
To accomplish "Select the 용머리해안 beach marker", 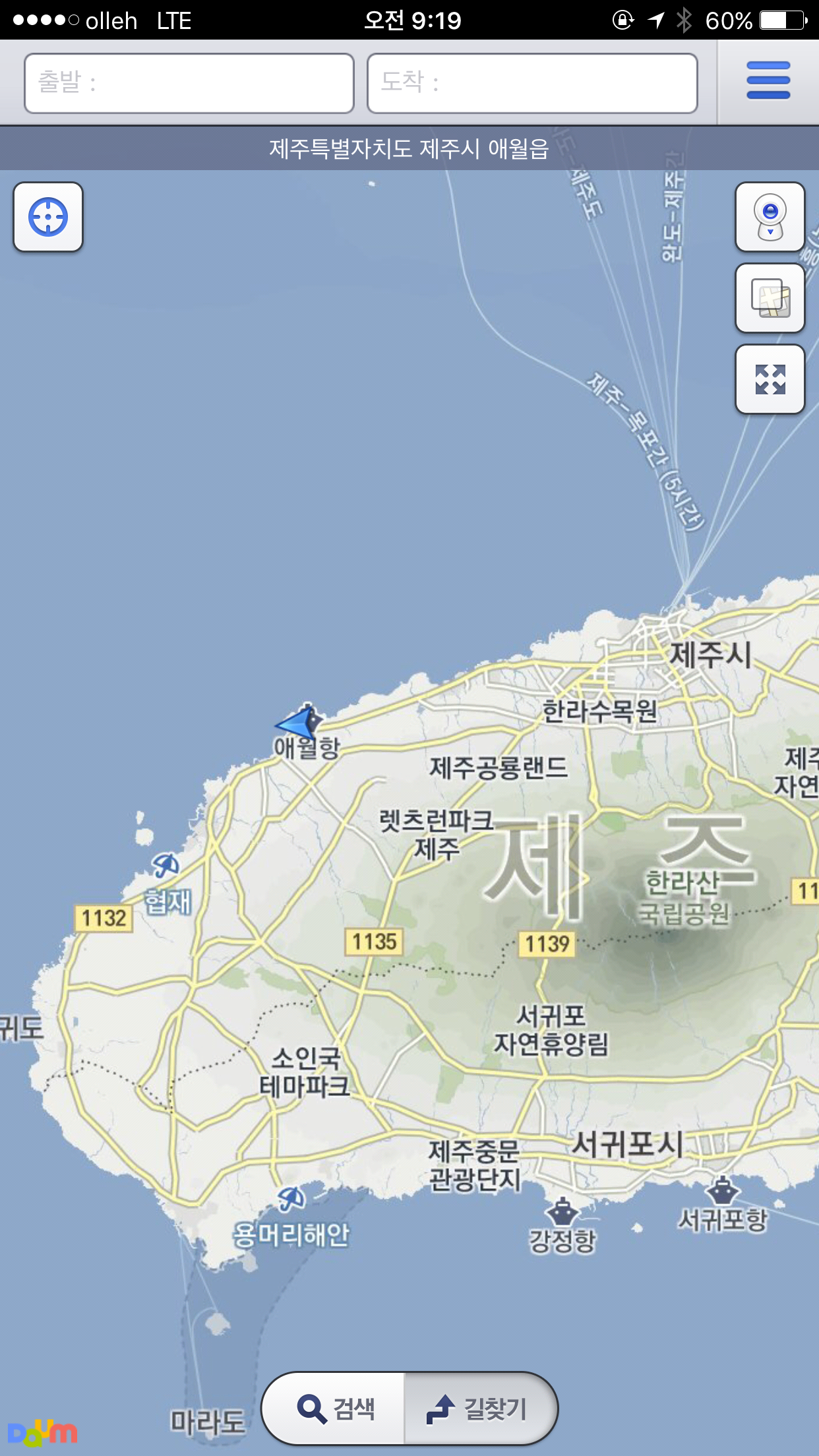I will tap(291, 1198).
